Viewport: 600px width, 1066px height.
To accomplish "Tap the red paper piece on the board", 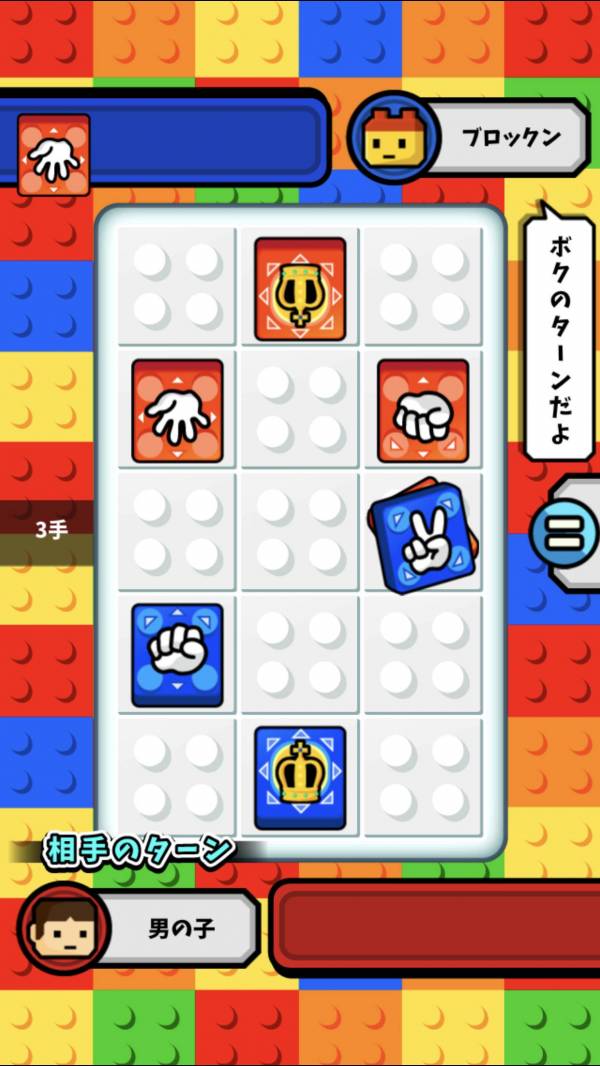I will point(177,411).
